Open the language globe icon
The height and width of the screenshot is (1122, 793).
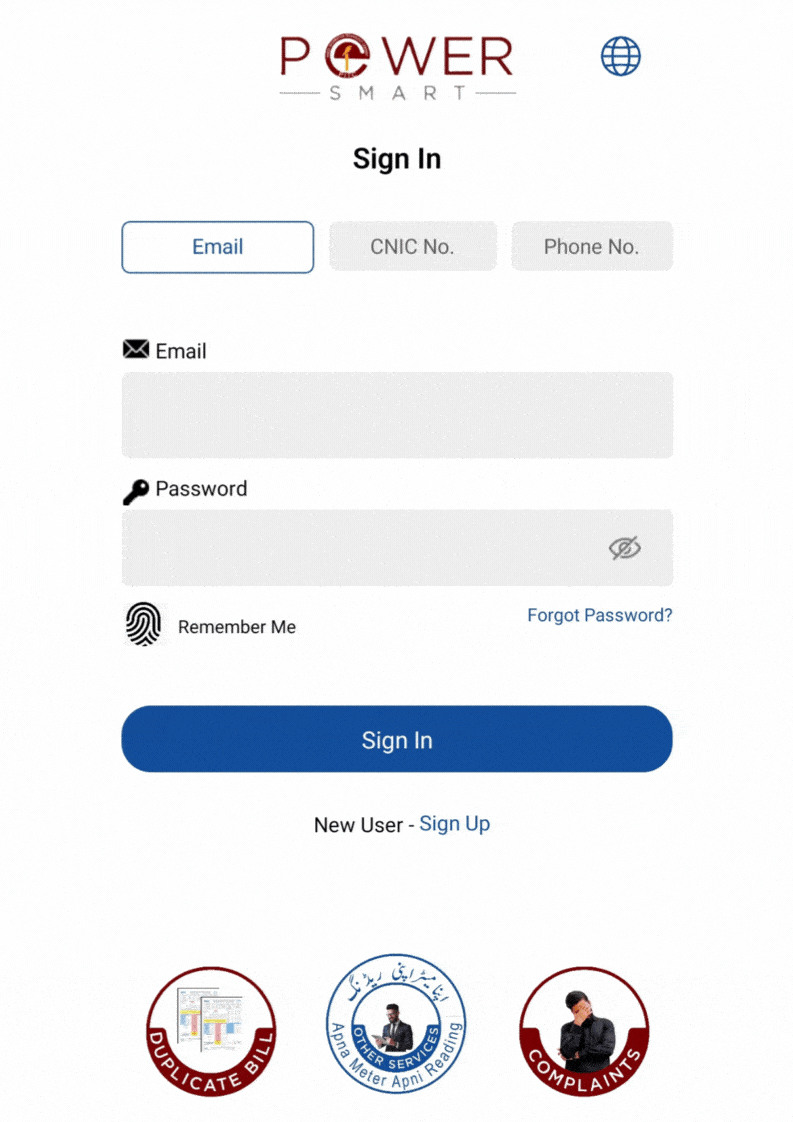[x=620, y=56]
